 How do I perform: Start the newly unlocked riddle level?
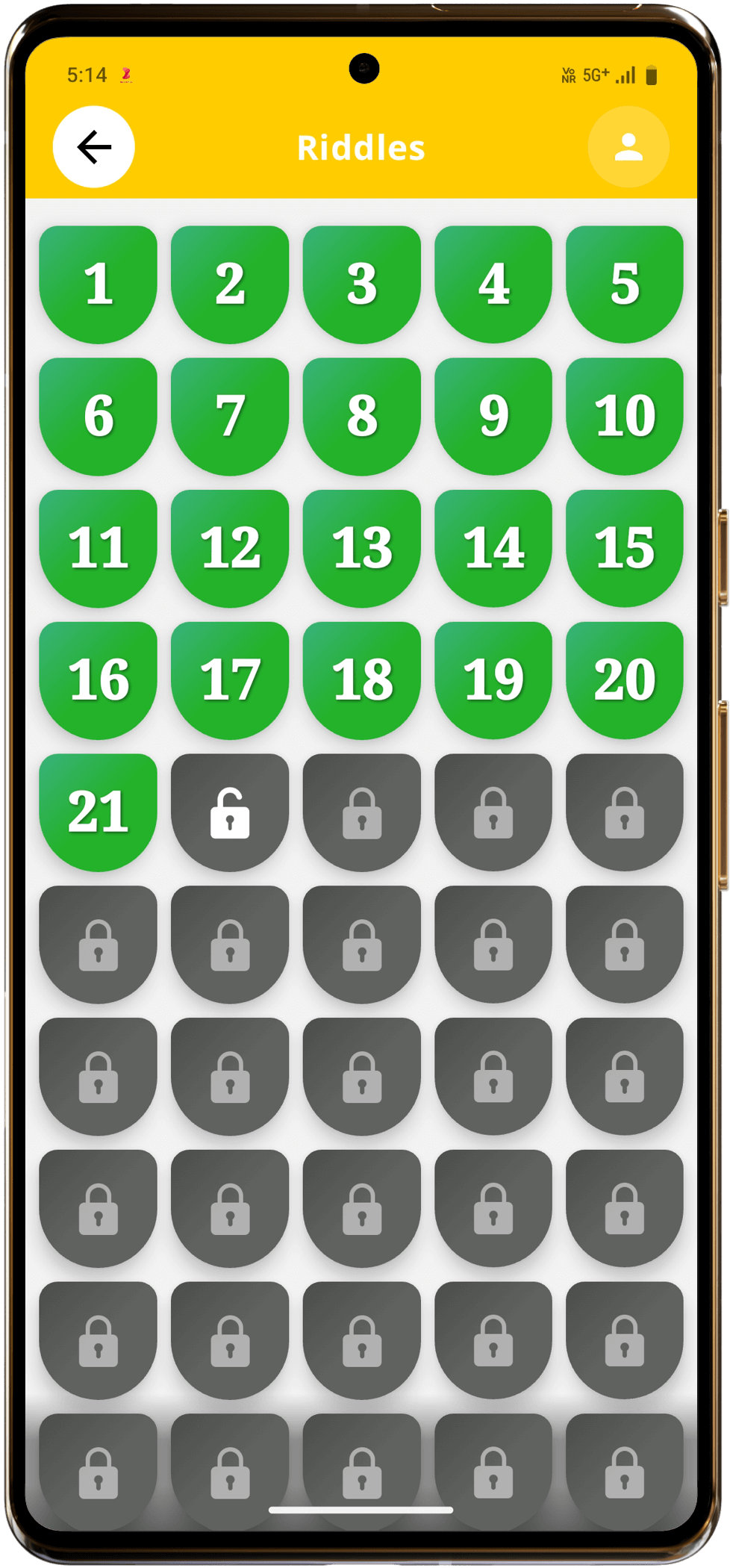230,812
